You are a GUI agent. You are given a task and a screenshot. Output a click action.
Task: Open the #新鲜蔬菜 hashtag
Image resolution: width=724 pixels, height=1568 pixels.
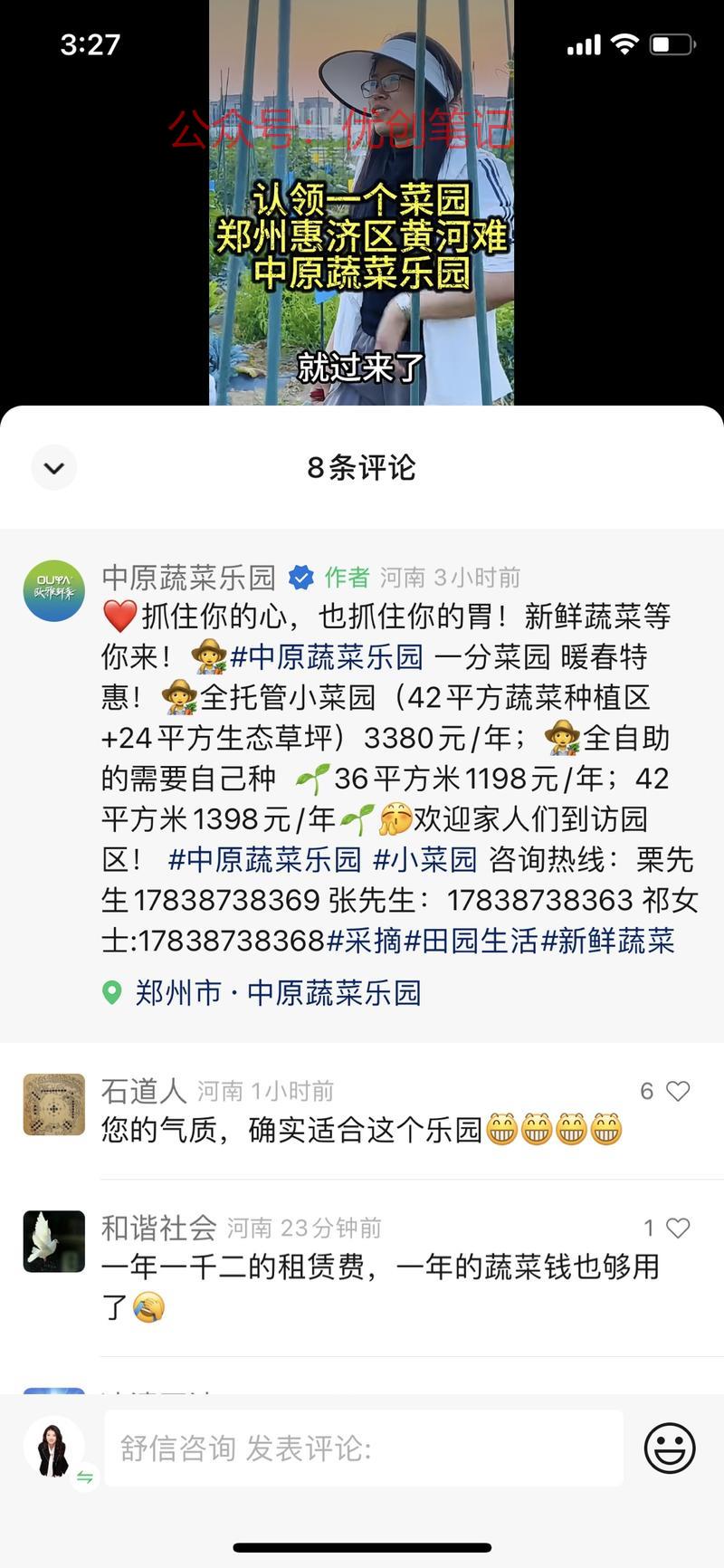[607, 941]
